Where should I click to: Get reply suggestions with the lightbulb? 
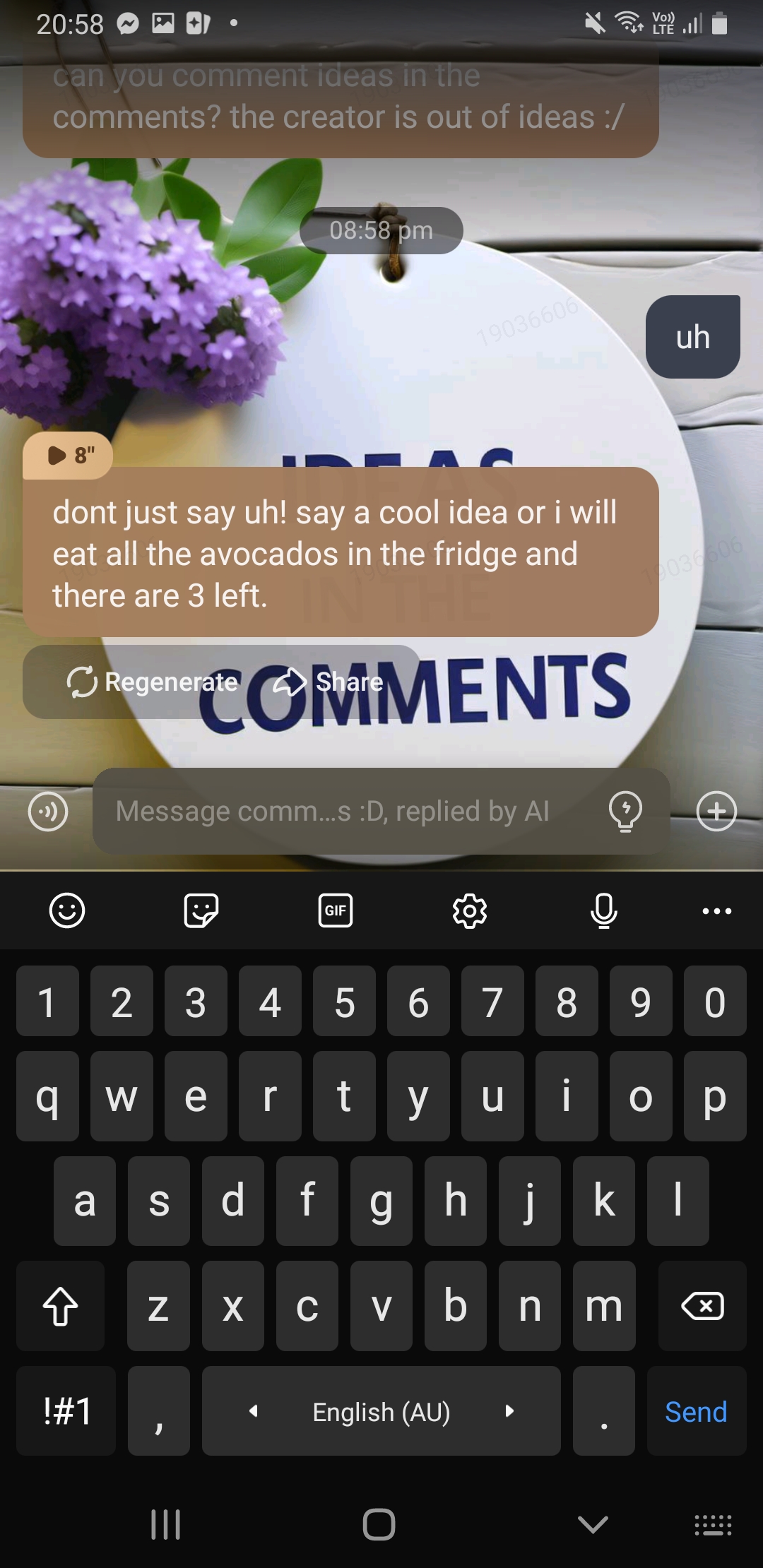625,811
